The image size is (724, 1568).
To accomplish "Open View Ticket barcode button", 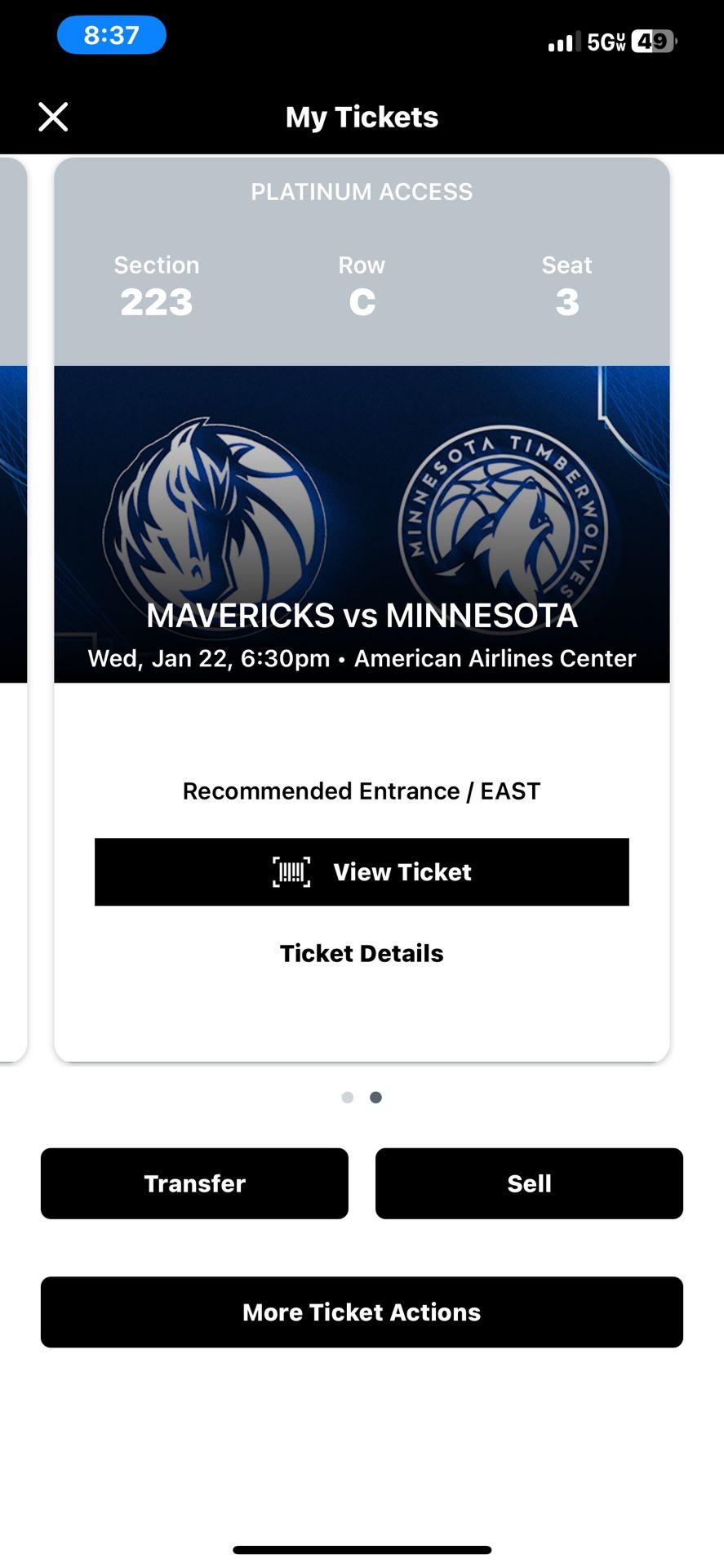I will 362,871.
